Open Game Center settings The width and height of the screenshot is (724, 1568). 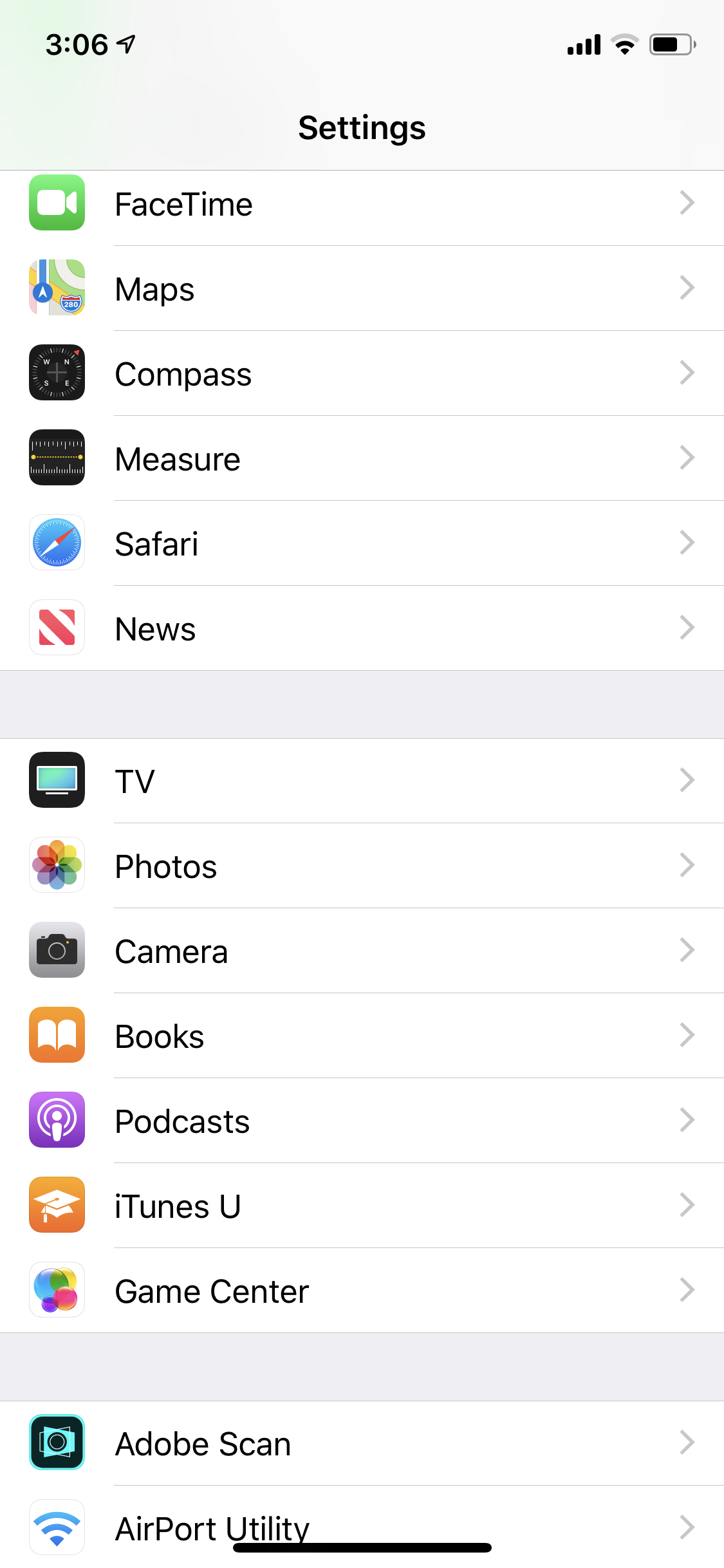tap(362, 1291)
